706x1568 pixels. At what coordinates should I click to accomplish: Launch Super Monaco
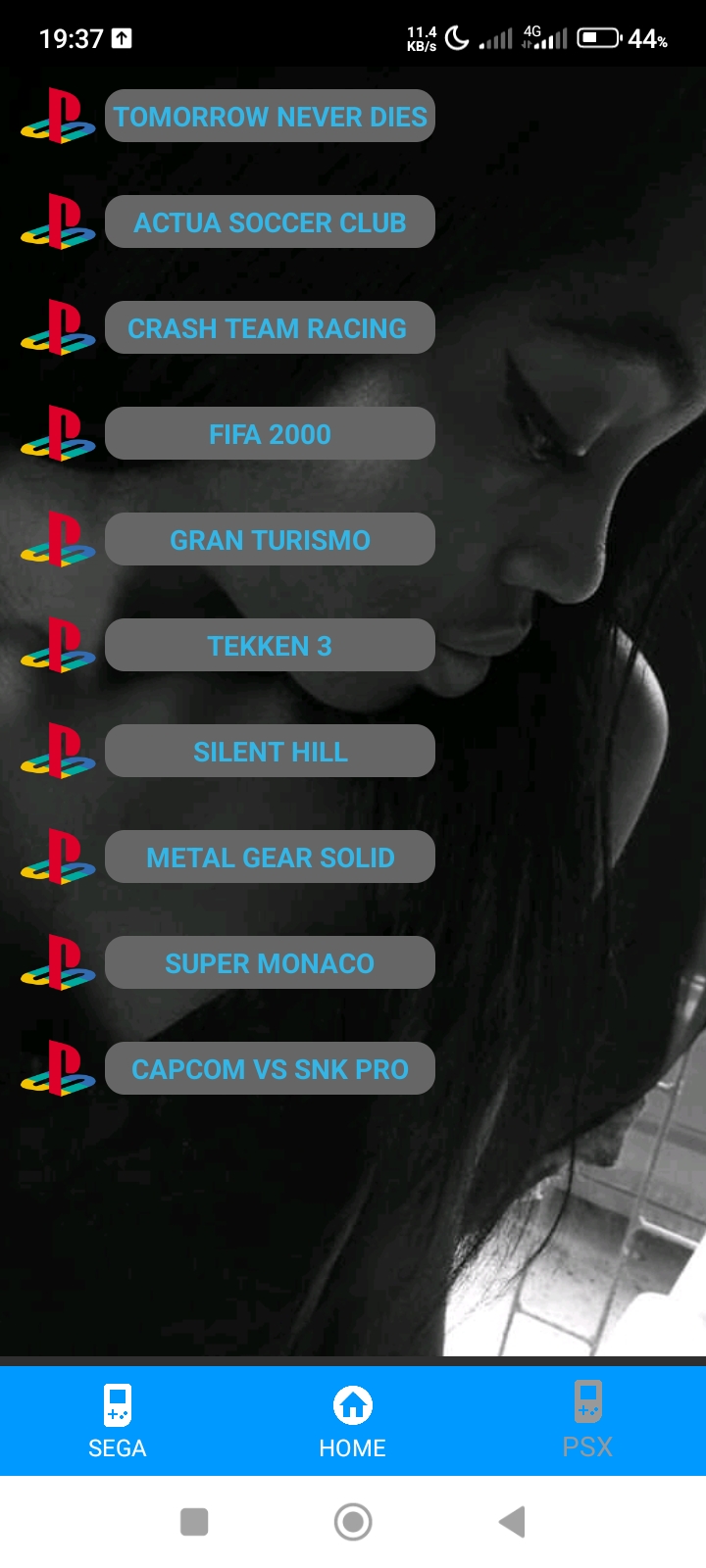[270, 963]
